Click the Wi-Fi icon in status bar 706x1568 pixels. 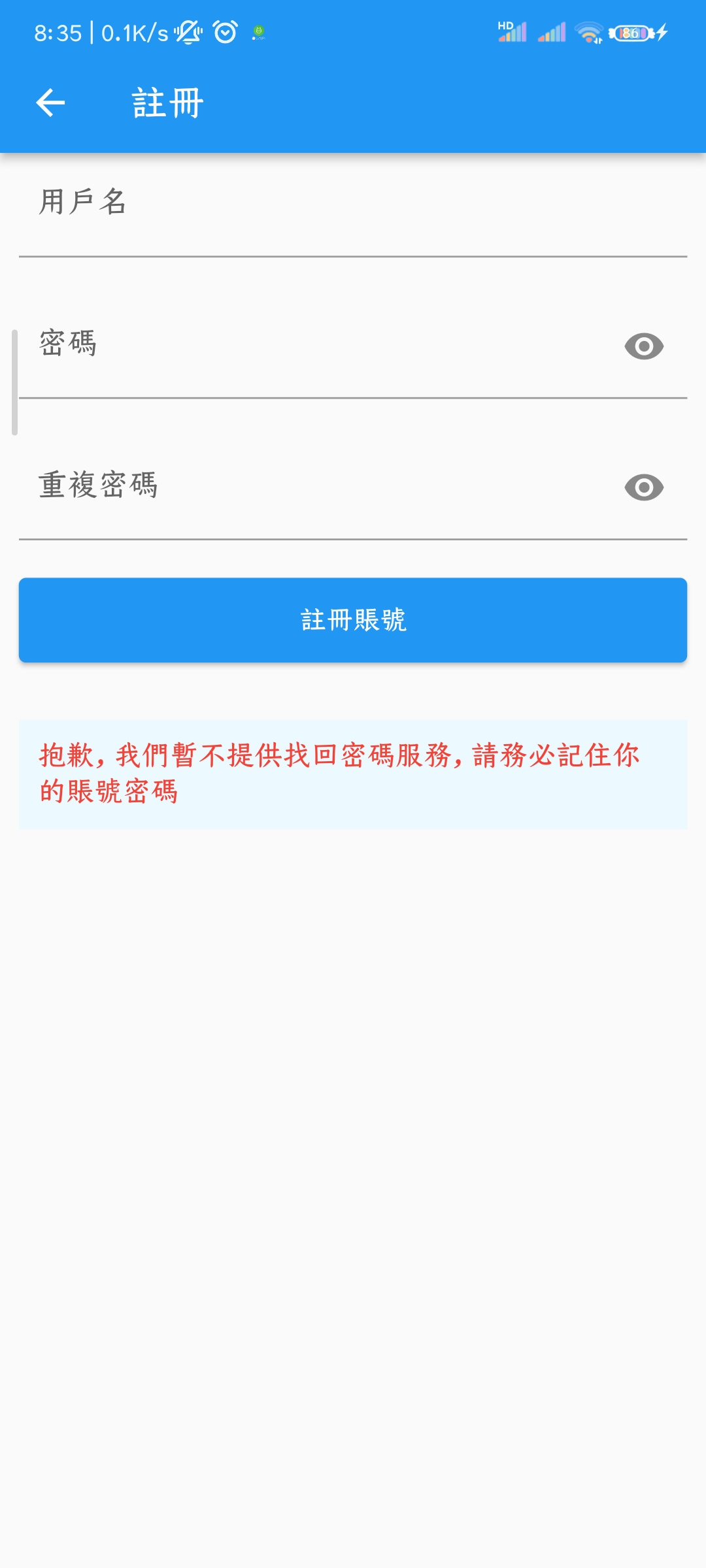pos(587,31)
